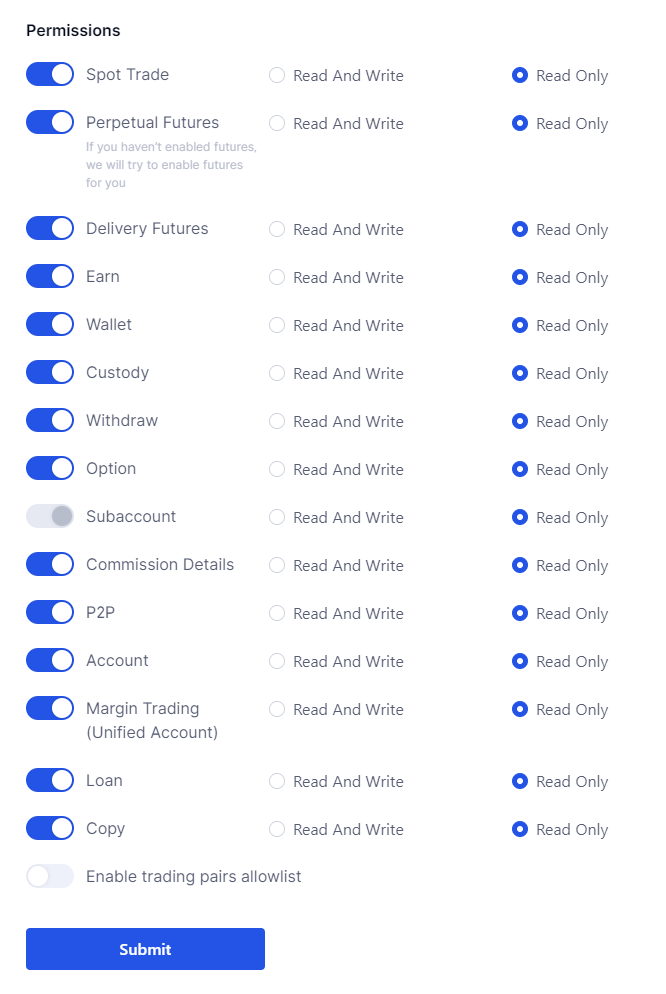Tap the Submit button
This screenshot has width=666, height=994.
pyautogui.click(x=145, y=949)
